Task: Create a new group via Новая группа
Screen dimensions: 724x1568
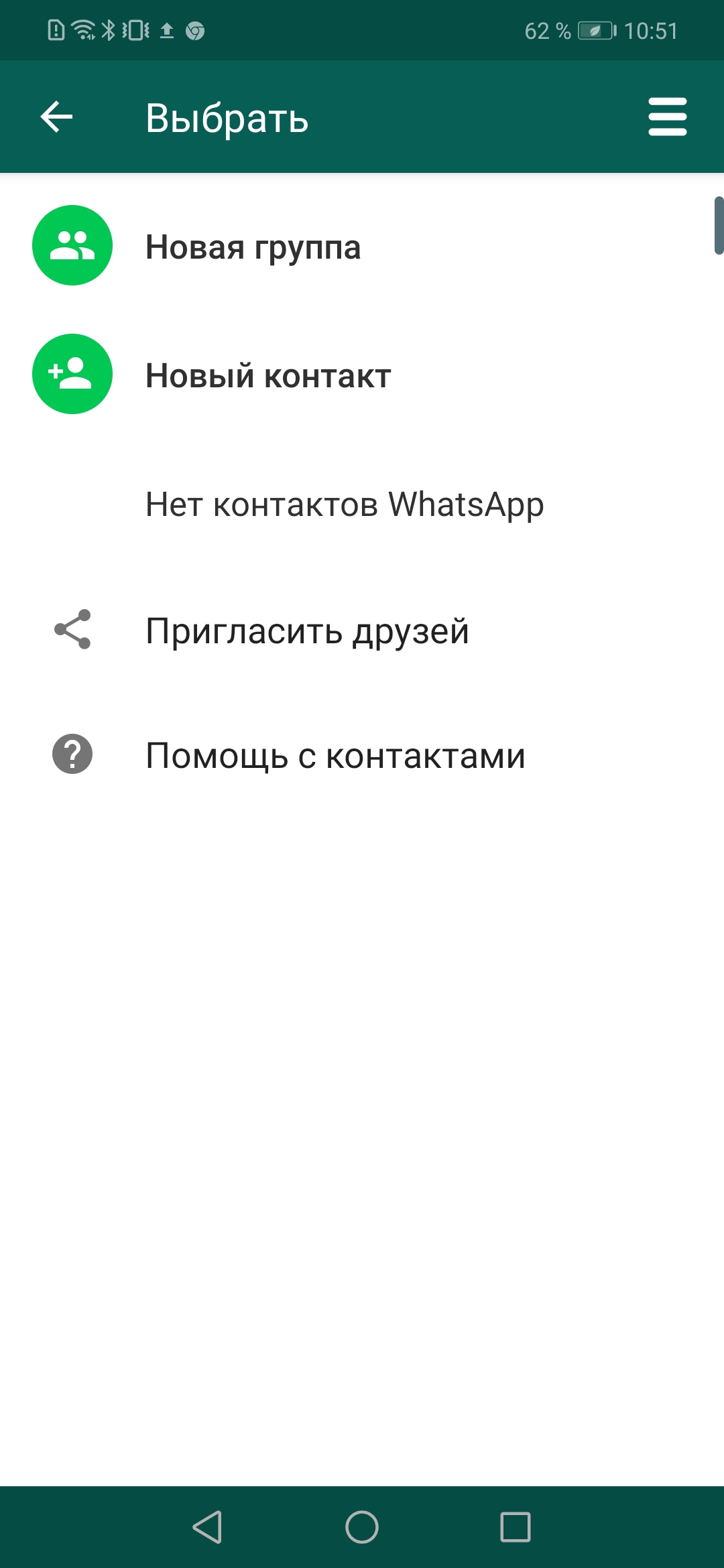Action: click(x=362, y=245)
